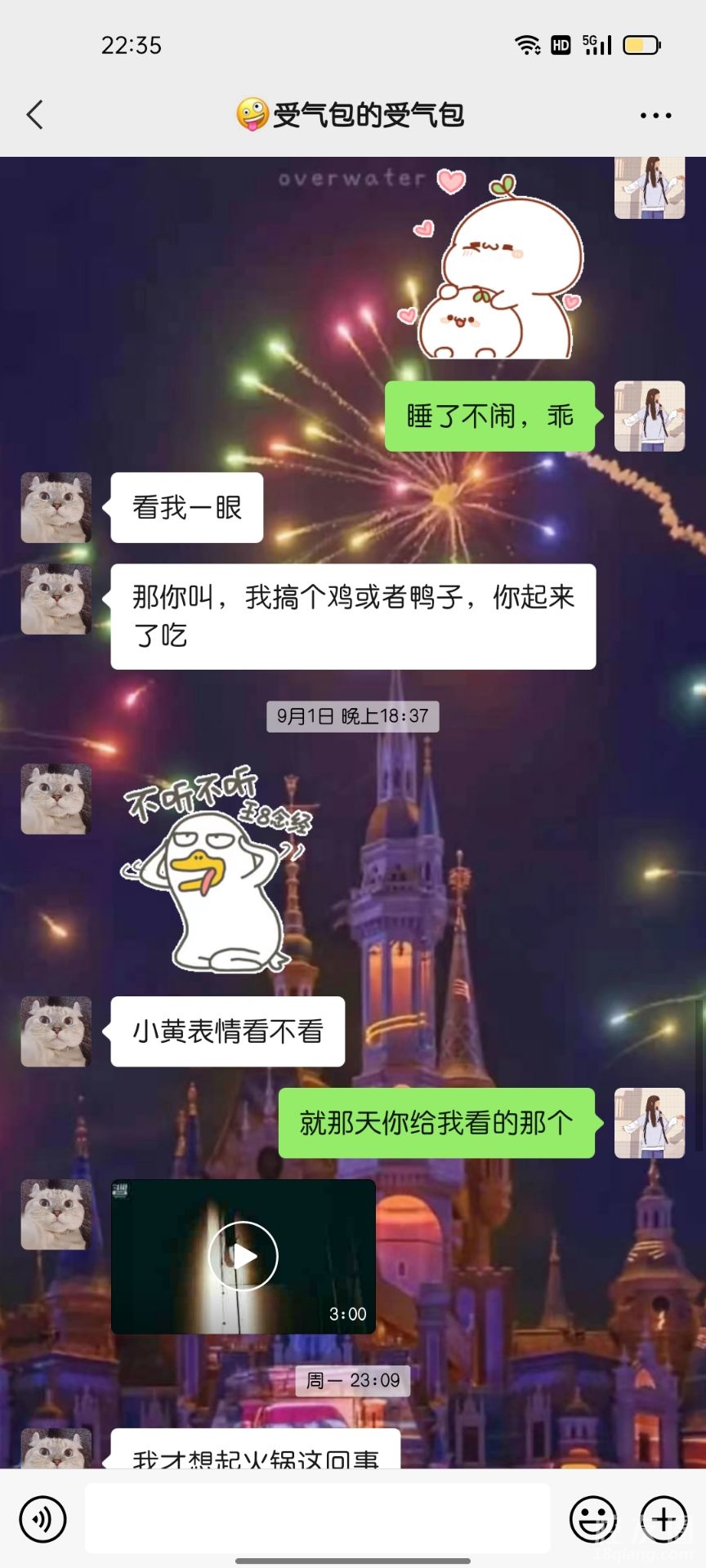Go back to the chat list
706x1568 pixels.
[34, 115]
